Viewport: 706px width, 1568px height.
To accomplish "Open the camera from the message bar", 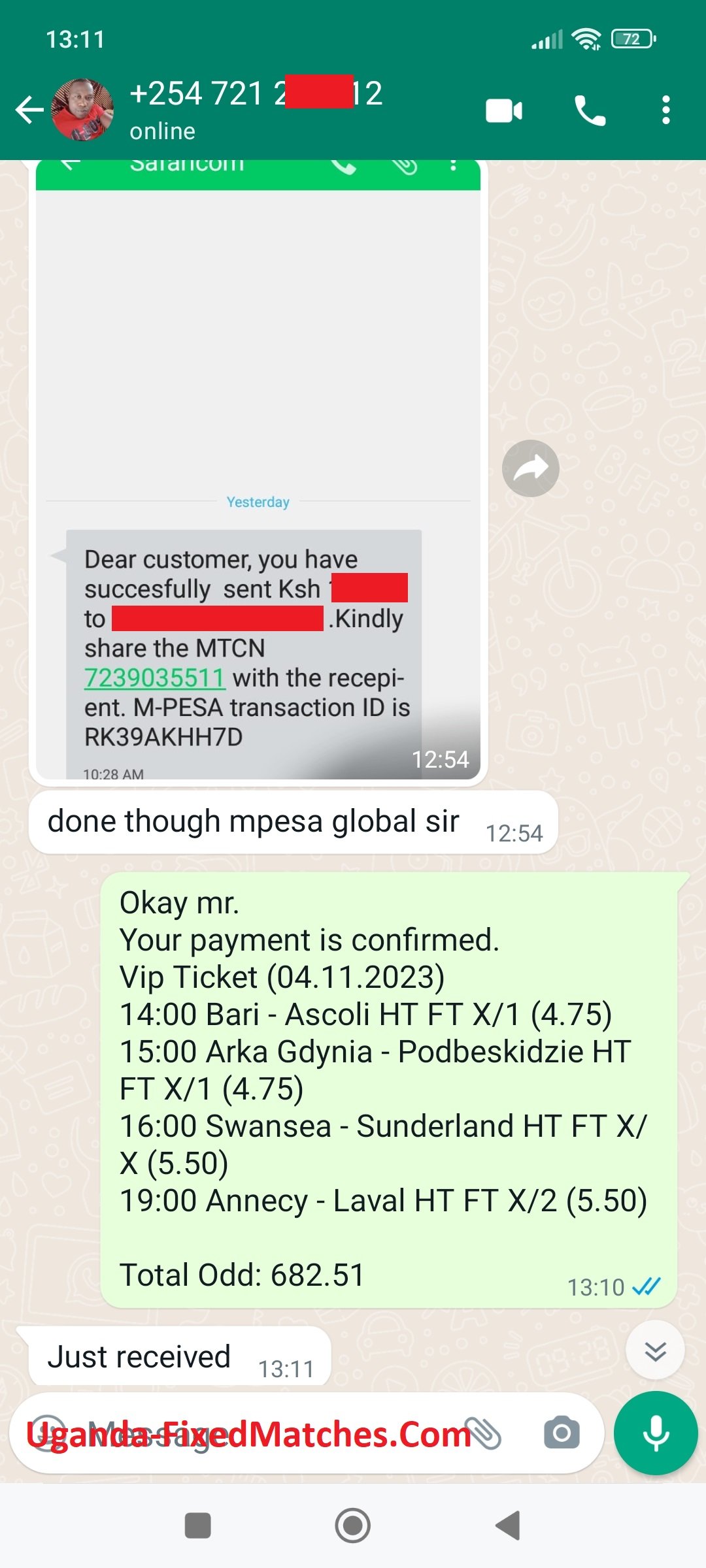I will point(562,1433).
